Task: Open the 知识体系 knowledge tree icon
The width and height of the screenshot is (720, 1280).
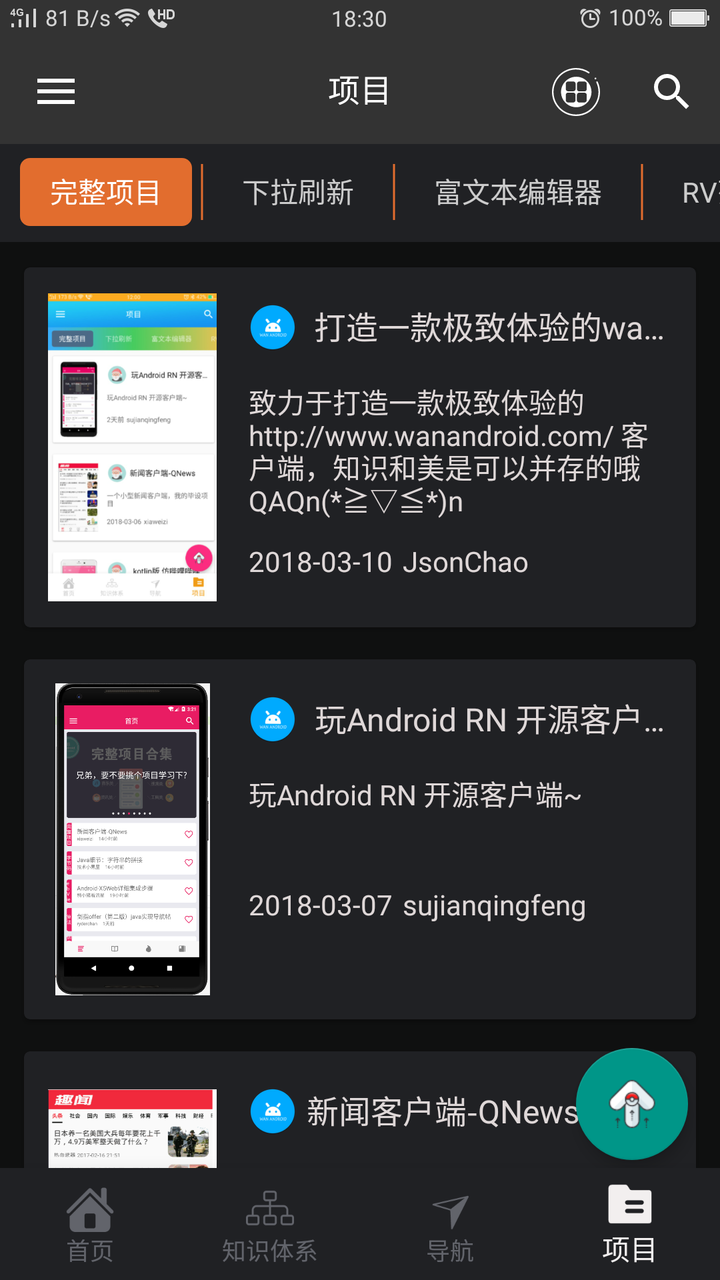Action: (x=269, y=1222)
